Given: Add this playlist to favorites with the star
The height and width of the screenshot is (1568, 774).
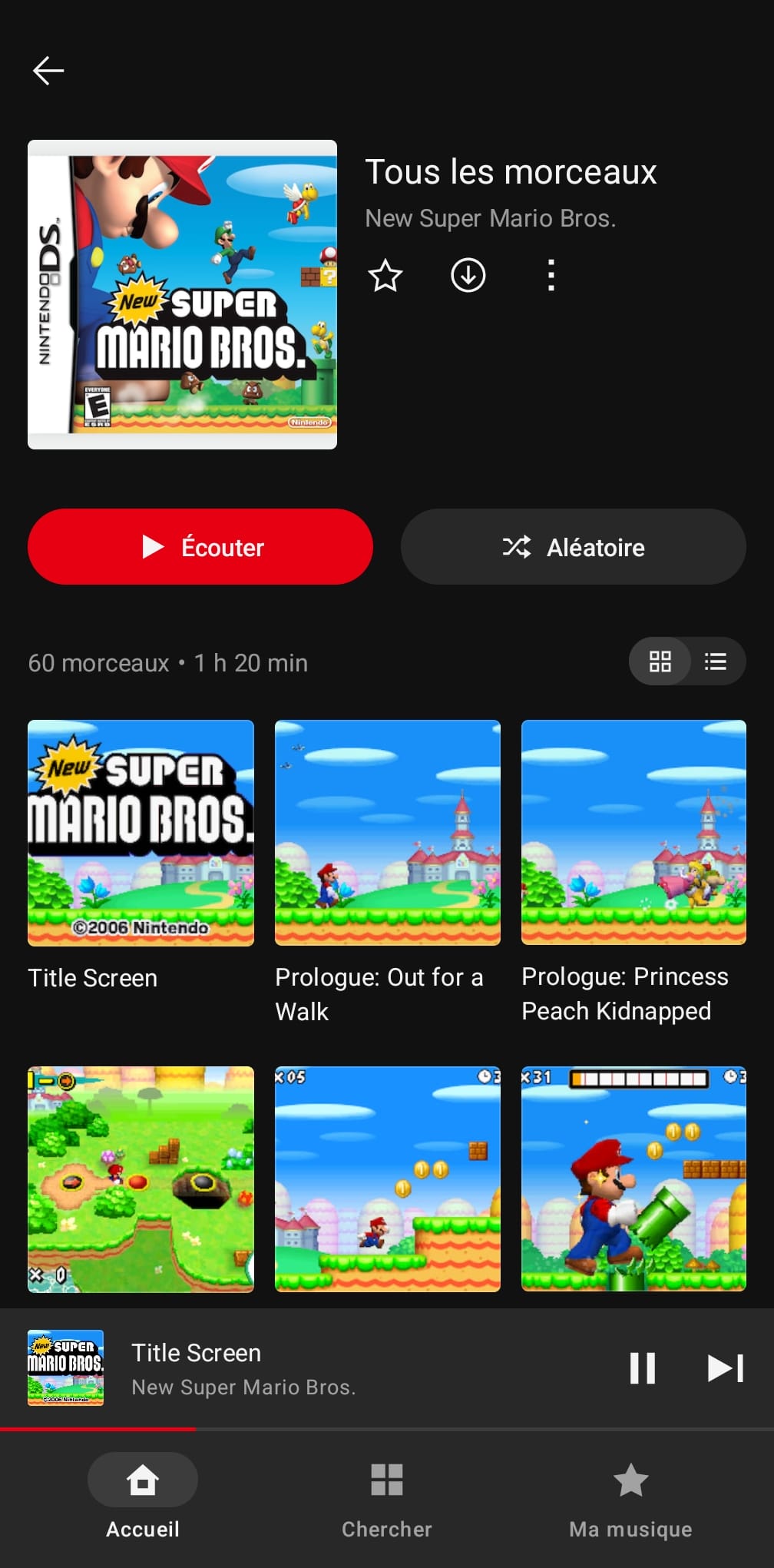Looking at the screenshot, I should [x=385, y=276].
